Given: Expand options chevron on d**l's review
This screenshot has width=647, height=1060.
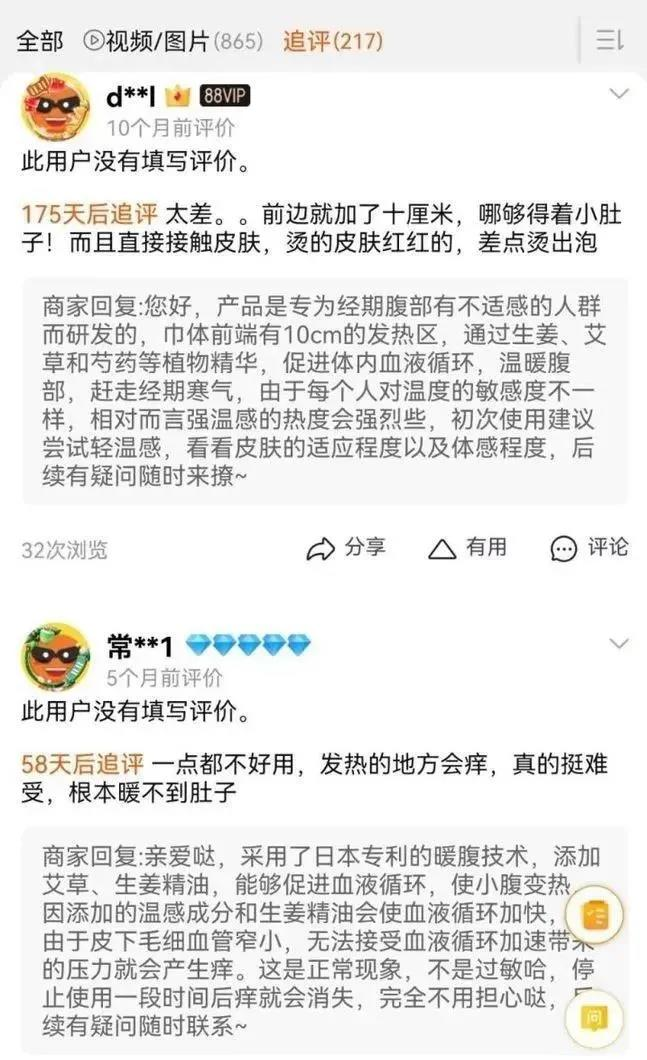Looking at the screenshot, I should (620, 94).
